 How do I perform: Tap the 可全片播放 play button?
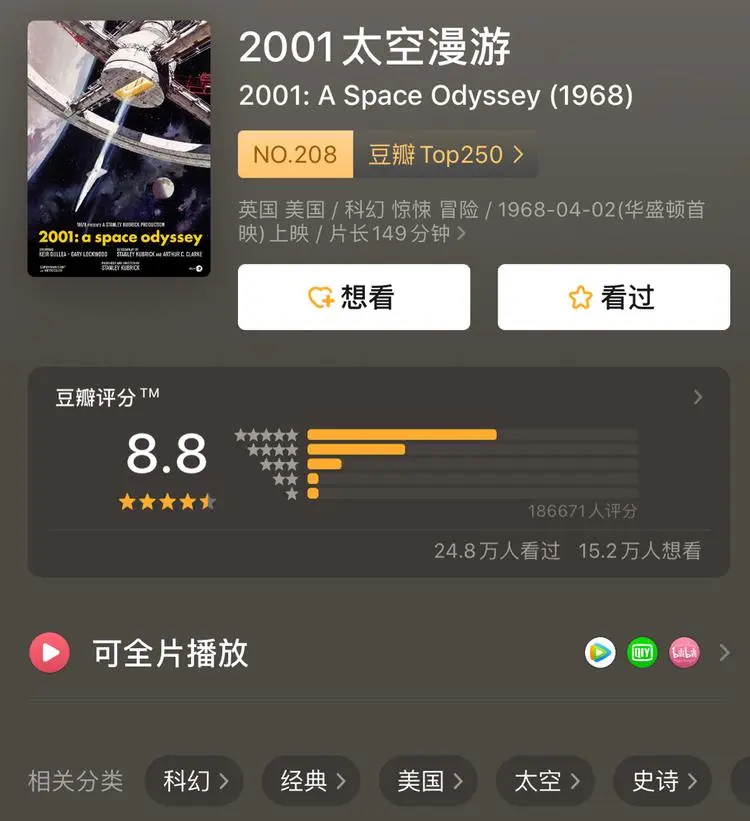[x=49, y=653]
